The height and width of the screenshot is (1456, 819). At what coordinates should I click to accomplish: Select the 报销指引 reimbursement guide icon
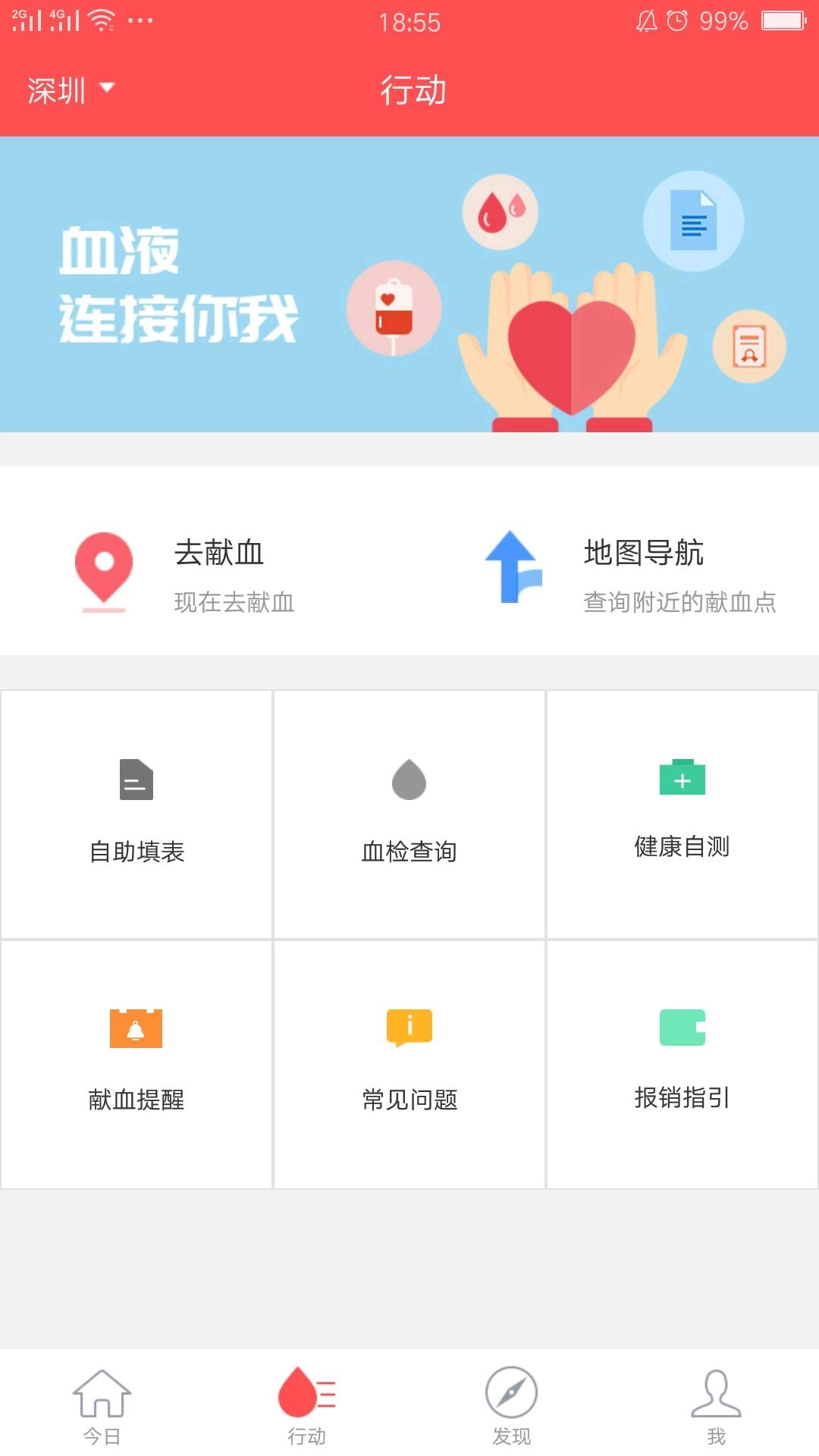(681, 1029)
